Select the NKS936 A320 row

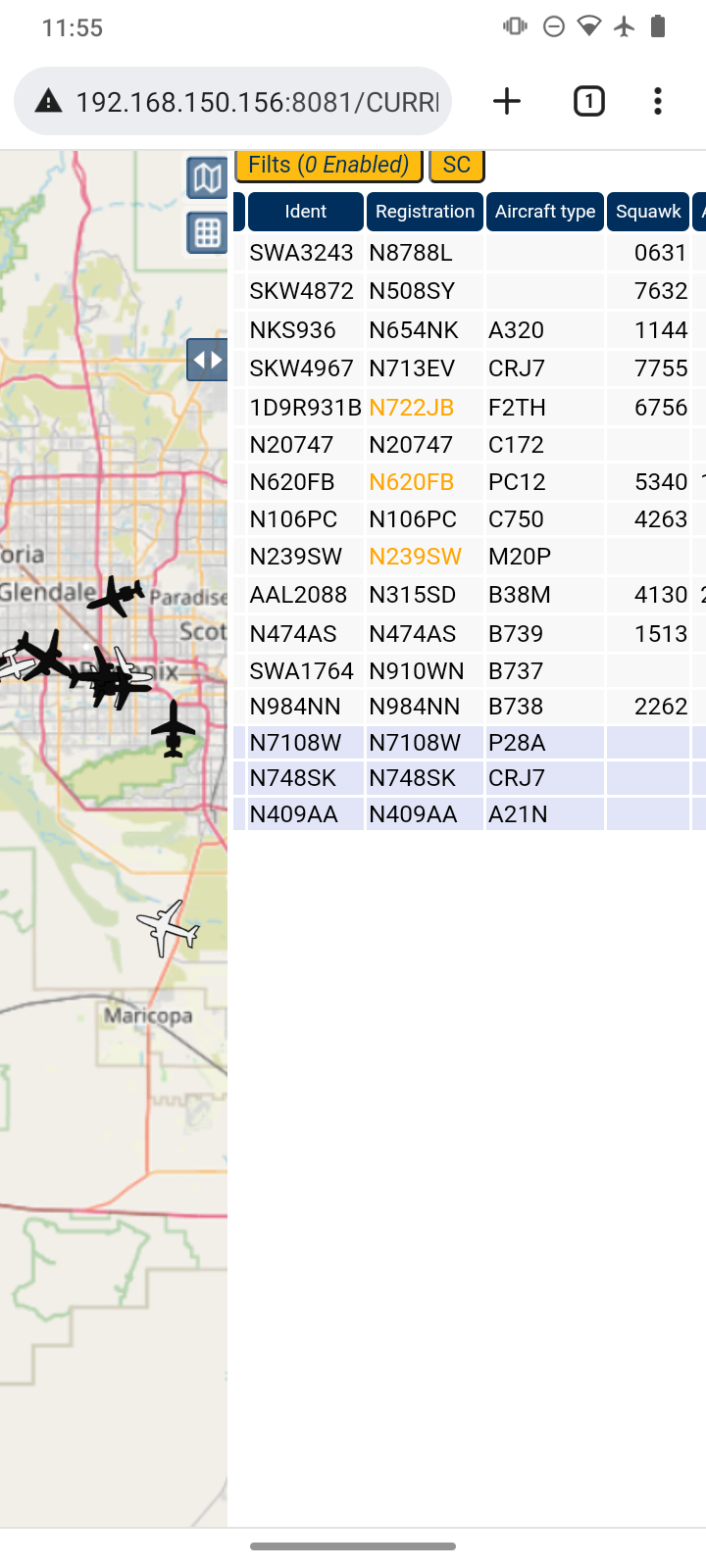(x=470, y=330)
